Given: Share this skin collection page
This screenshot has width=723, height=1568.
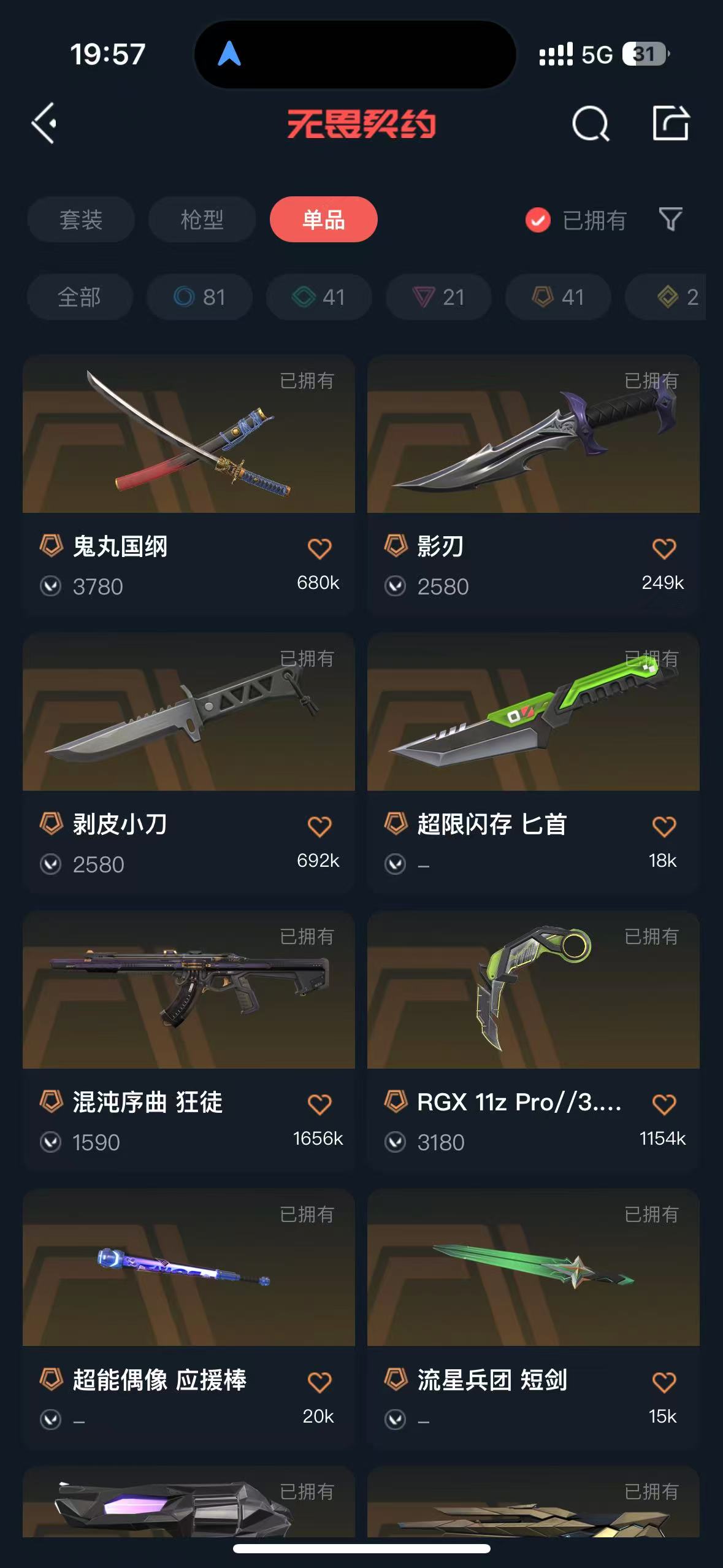Looking at the screenshot, I should click(670, 123).
